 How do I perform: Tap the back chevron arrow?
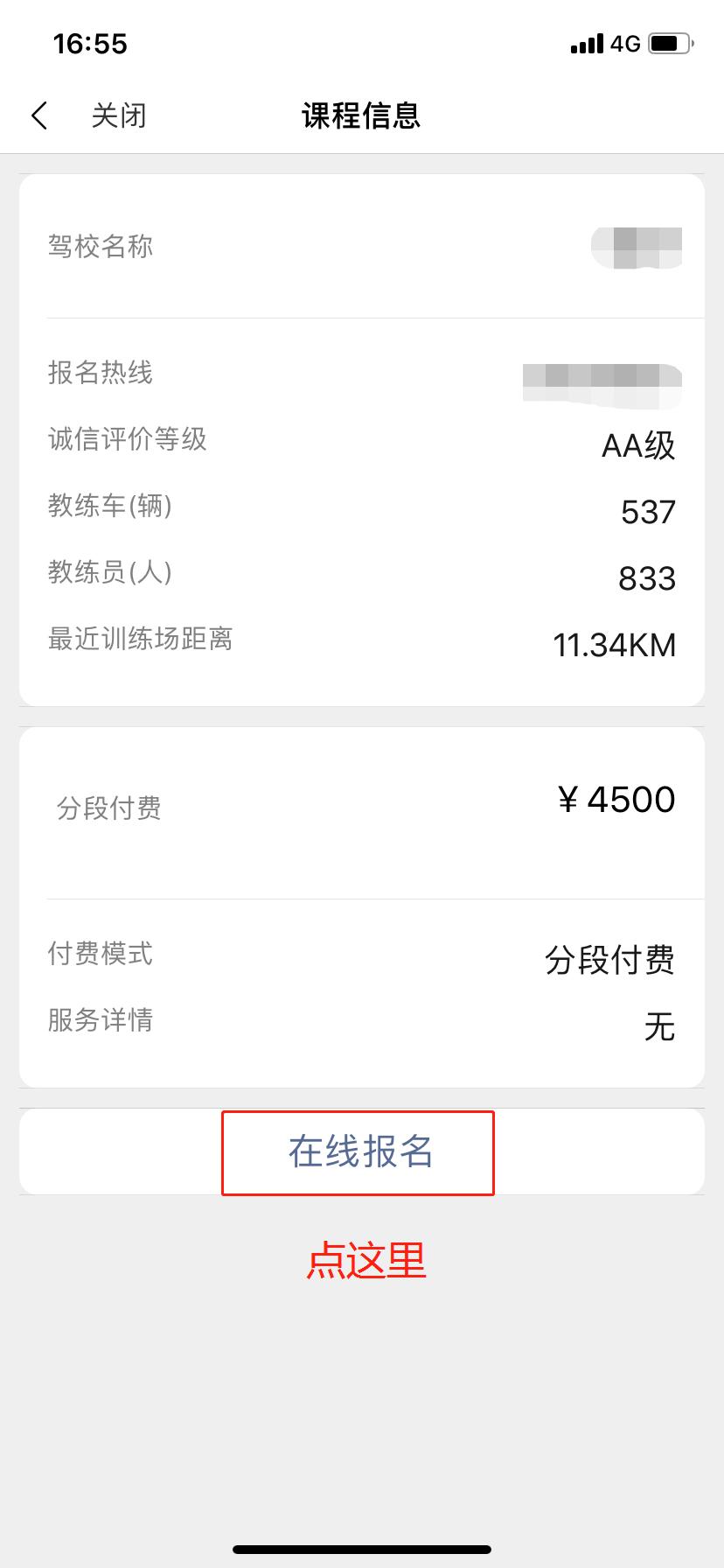[x=38, y=114]
